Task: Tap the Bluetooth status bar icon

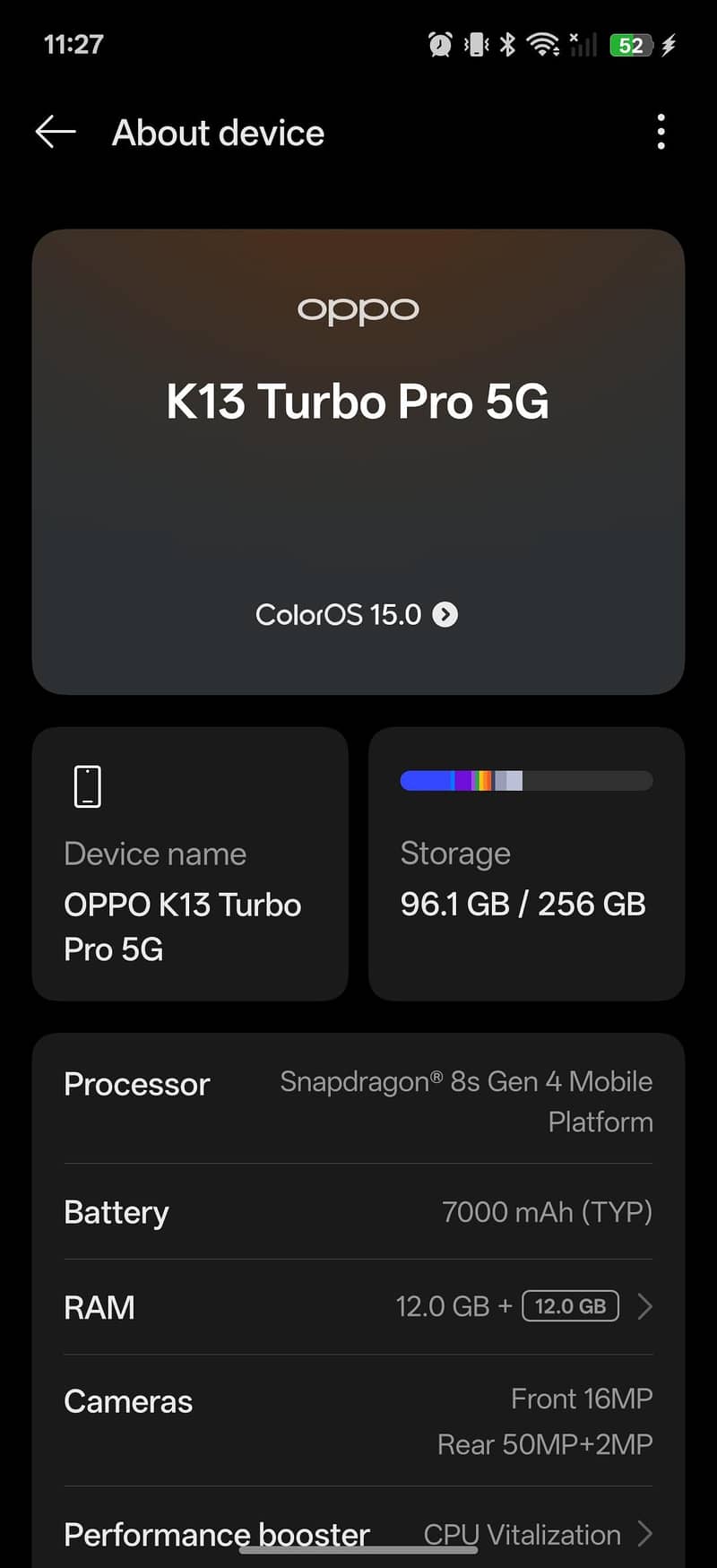Action: 506,44
